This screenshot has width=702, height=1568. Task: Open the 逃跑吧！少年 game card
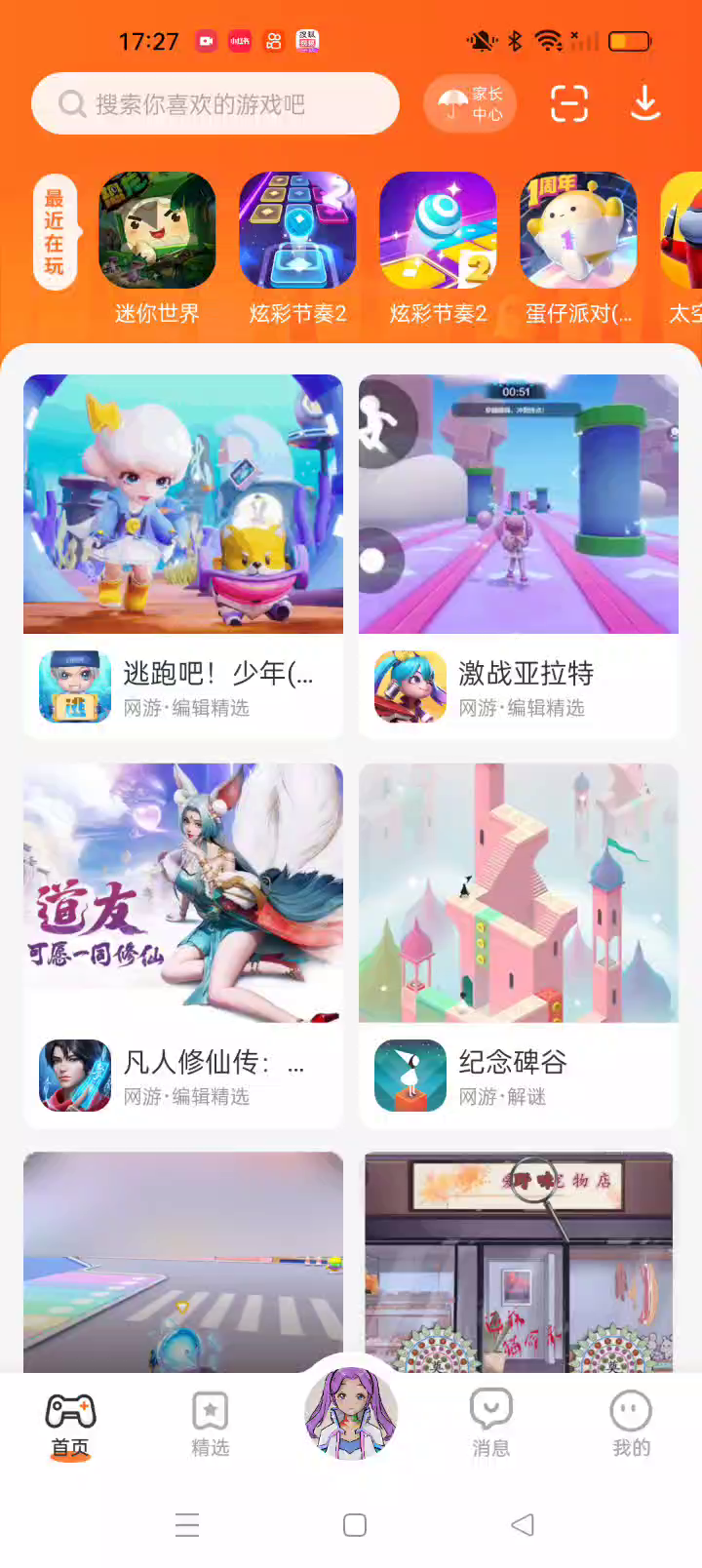[183, 556]
